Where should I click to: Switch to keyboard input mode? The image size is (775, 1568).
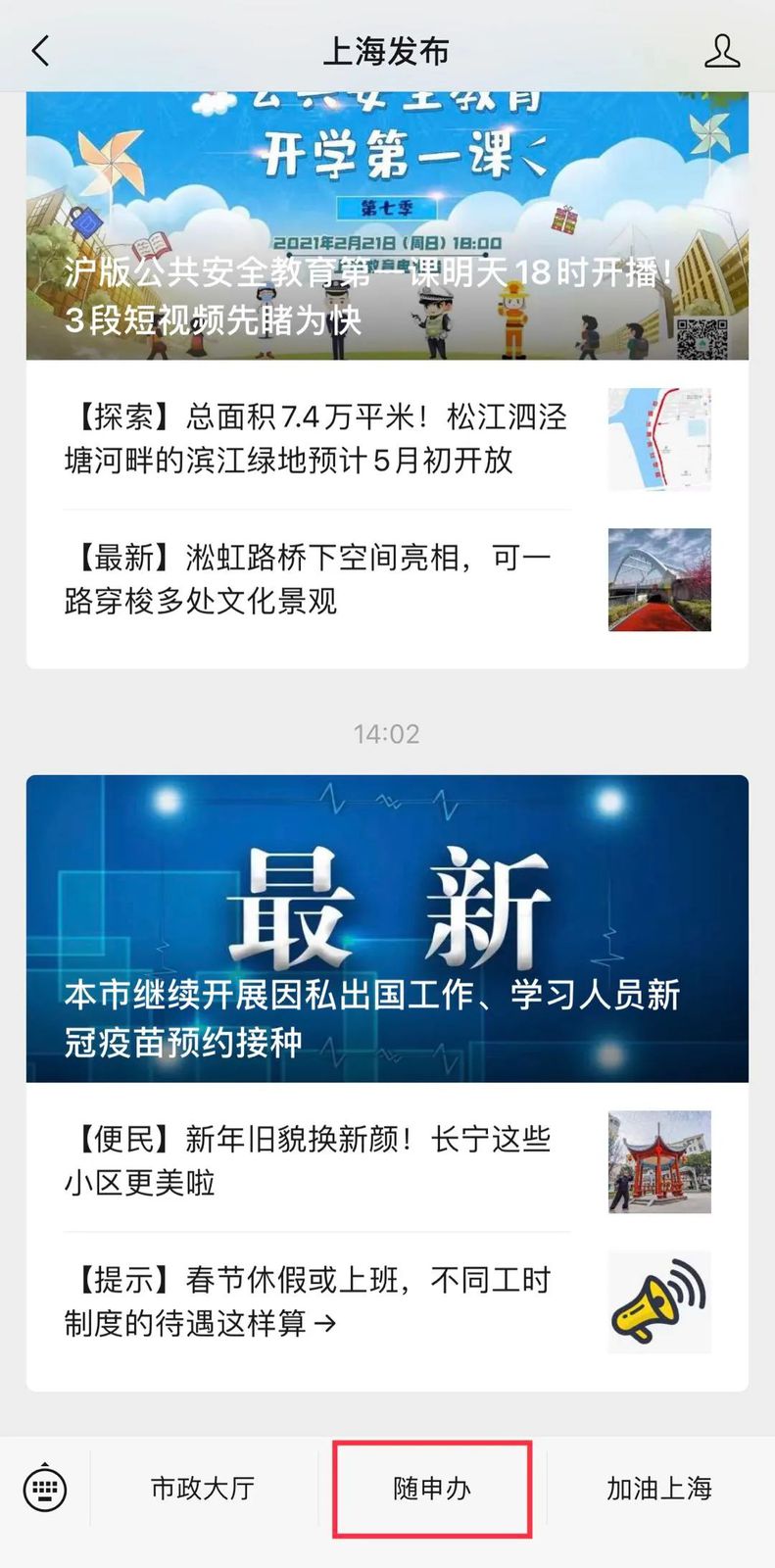pos(44,1489)
